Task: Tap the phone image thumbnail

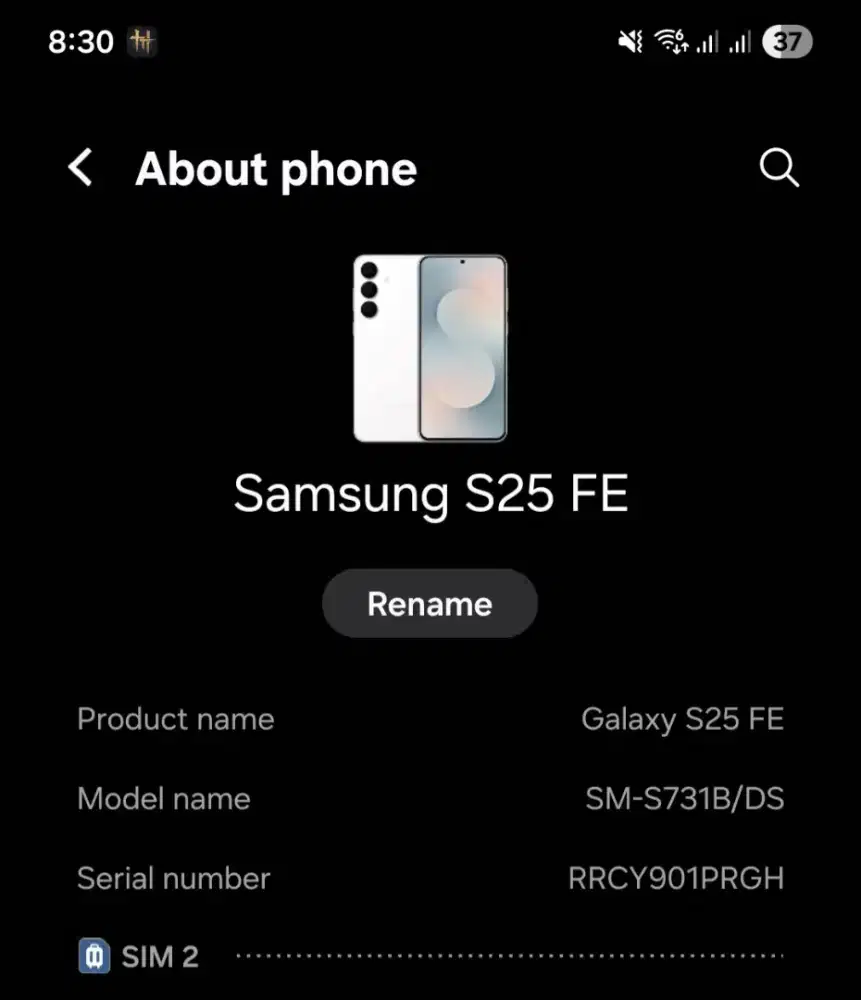Action: 430,347
